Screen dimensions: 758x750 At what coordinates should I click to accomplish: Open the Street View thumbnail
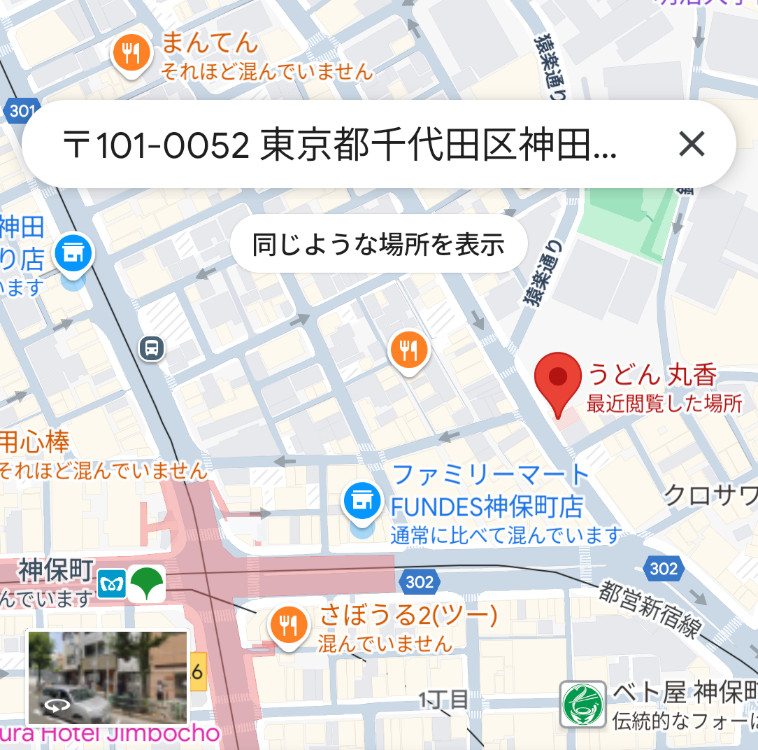[x=107, y=677]
